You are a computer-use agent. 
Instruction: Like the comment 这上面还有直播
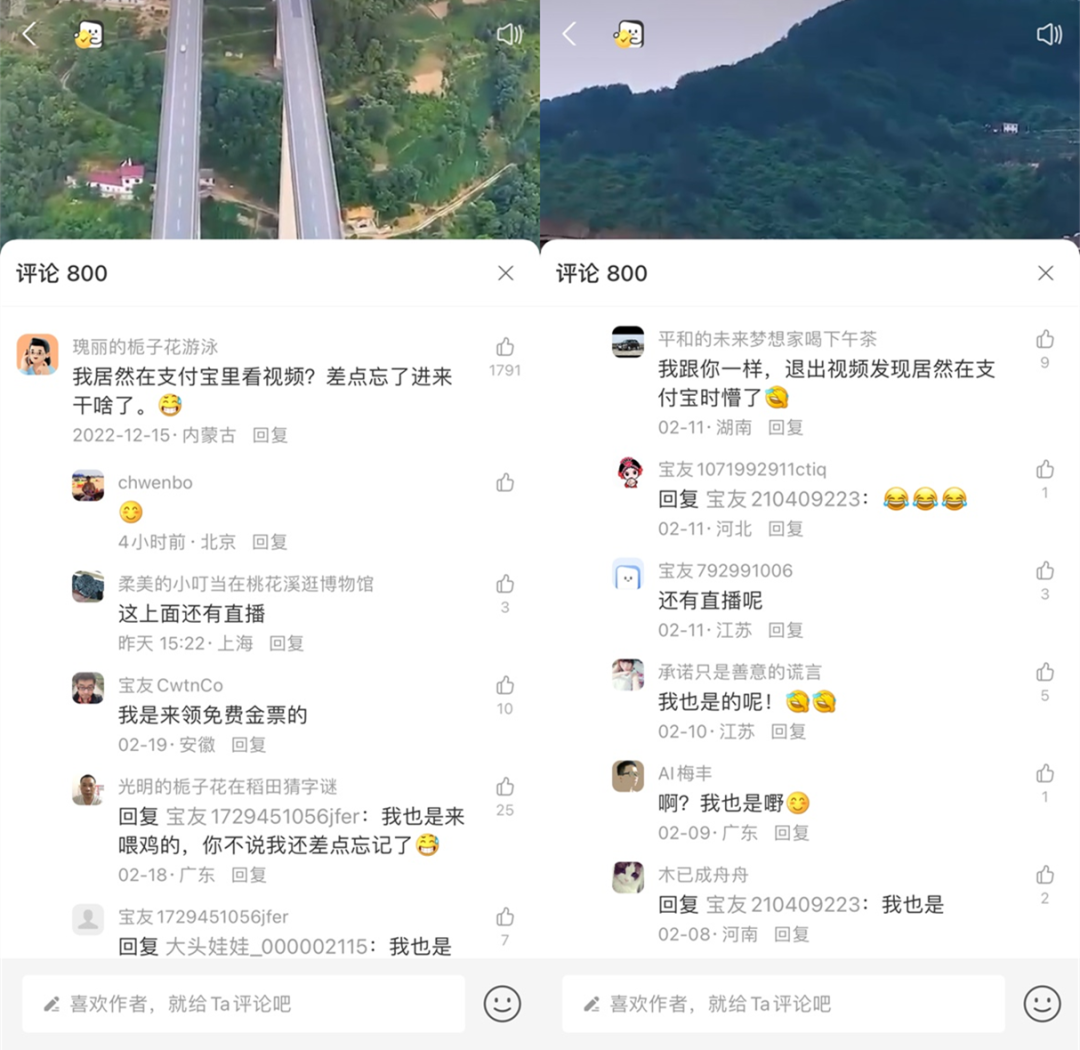pyautogui.click(x=505, y=584)
